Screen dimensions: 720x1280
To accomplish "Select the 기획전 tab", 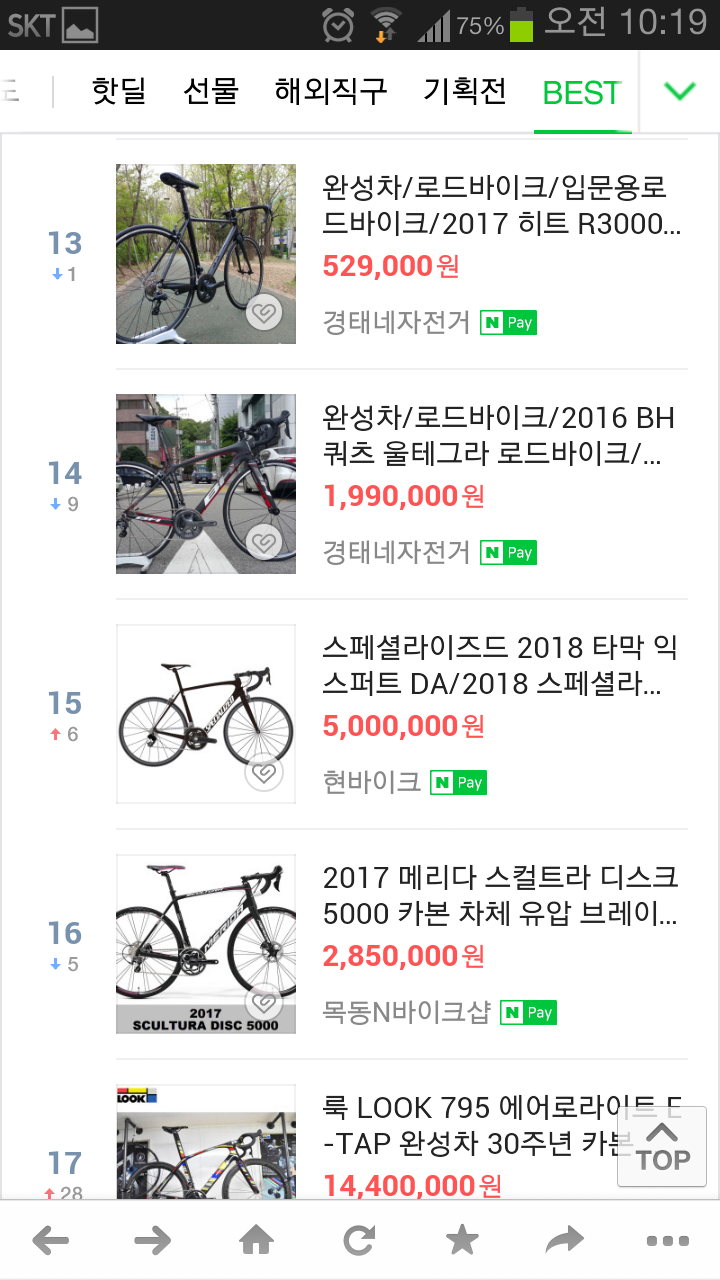I will [x=465, y=92].
